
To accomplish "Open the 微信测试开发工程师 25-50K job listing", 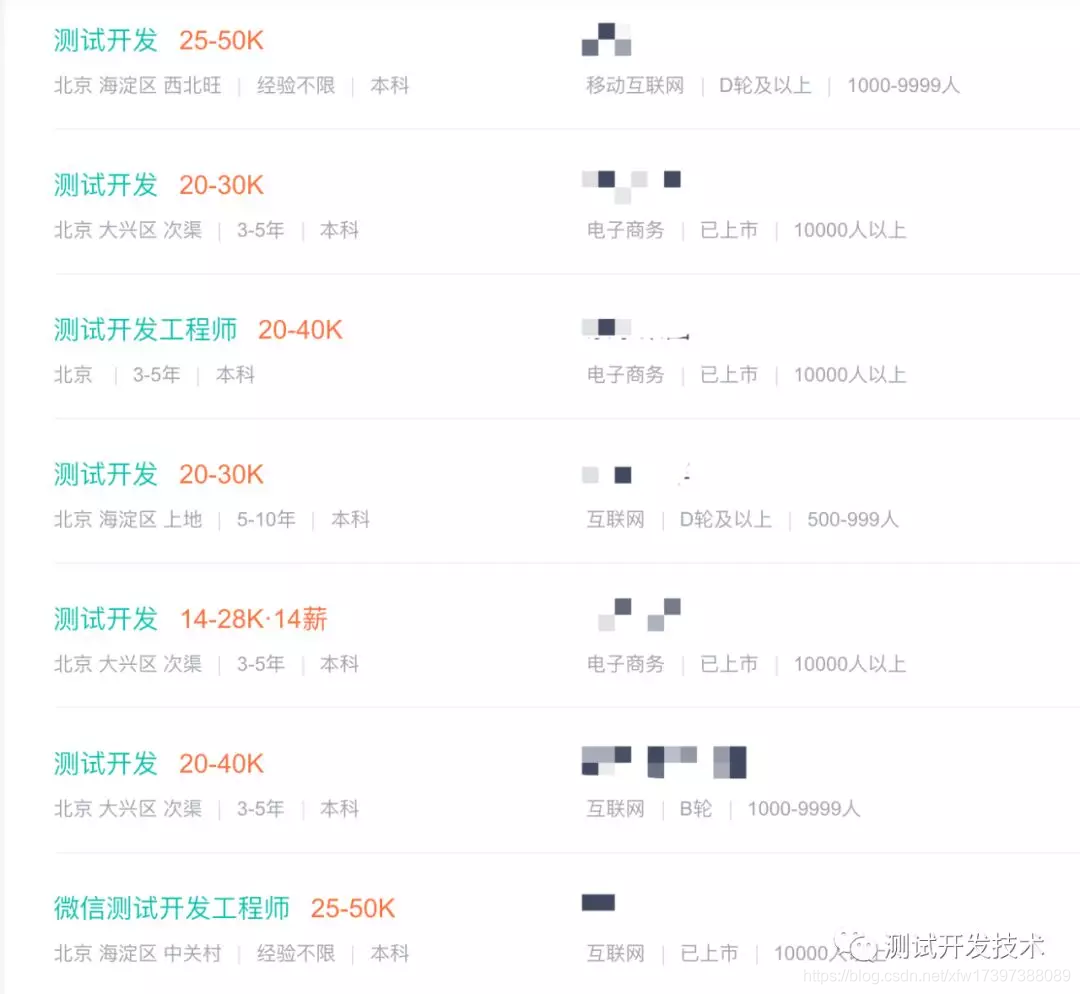I will pyautogui.click(x=172, y=908).
